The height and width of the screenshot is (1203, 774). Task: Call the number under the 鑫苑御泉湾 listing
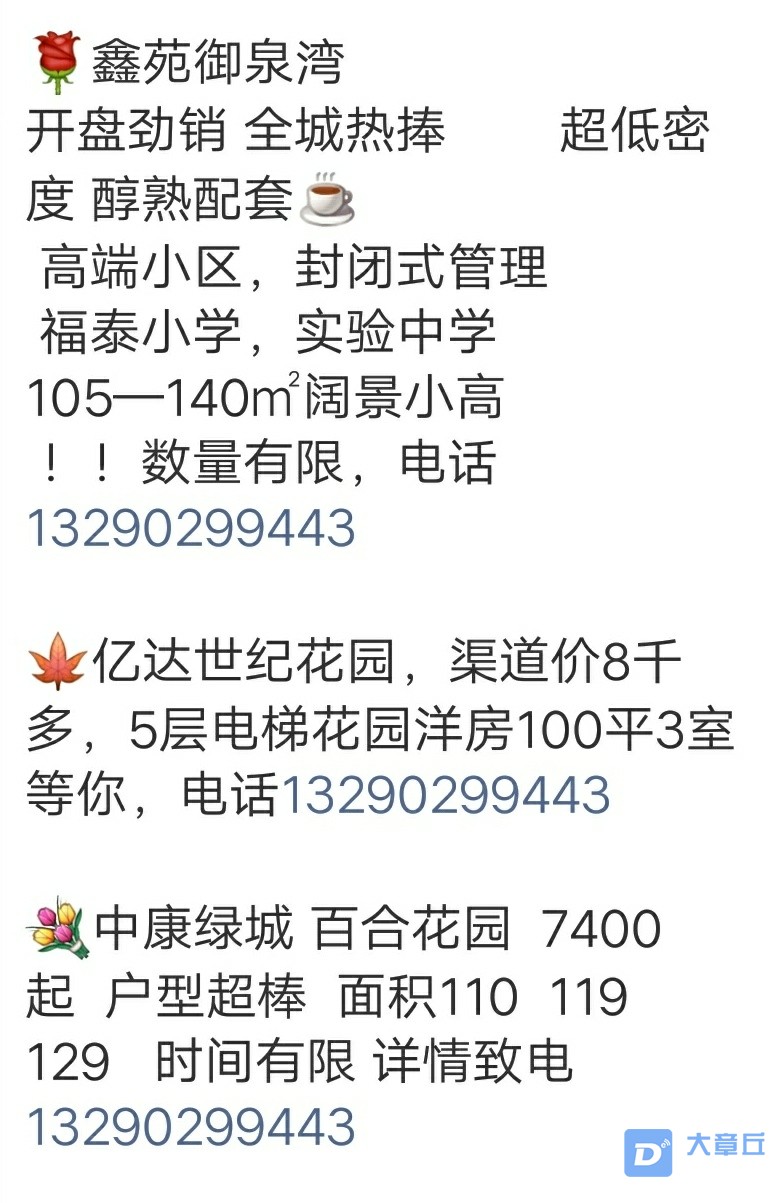point(190,528)
